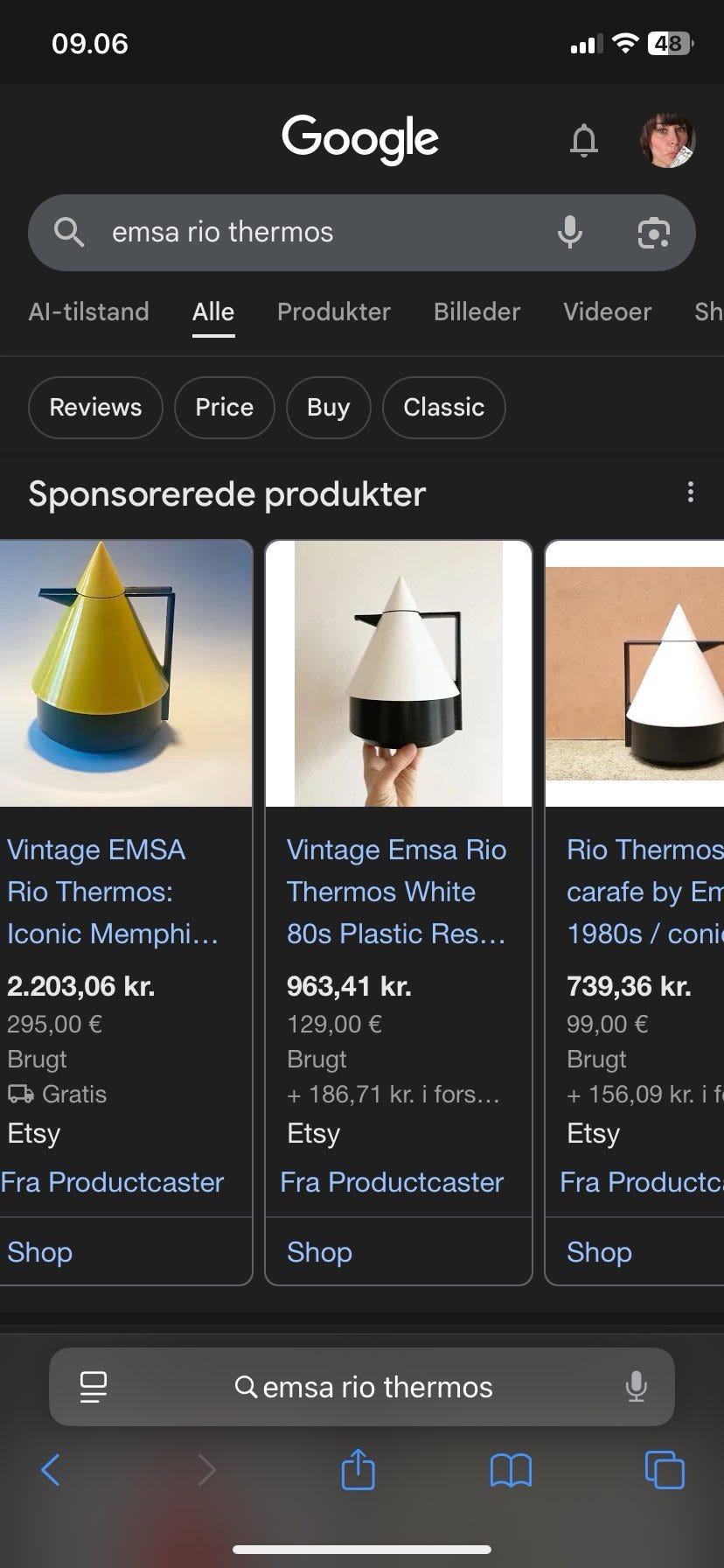The image size is (724, 1568).
Task: Select the Reviews chip
Action: 95,407
